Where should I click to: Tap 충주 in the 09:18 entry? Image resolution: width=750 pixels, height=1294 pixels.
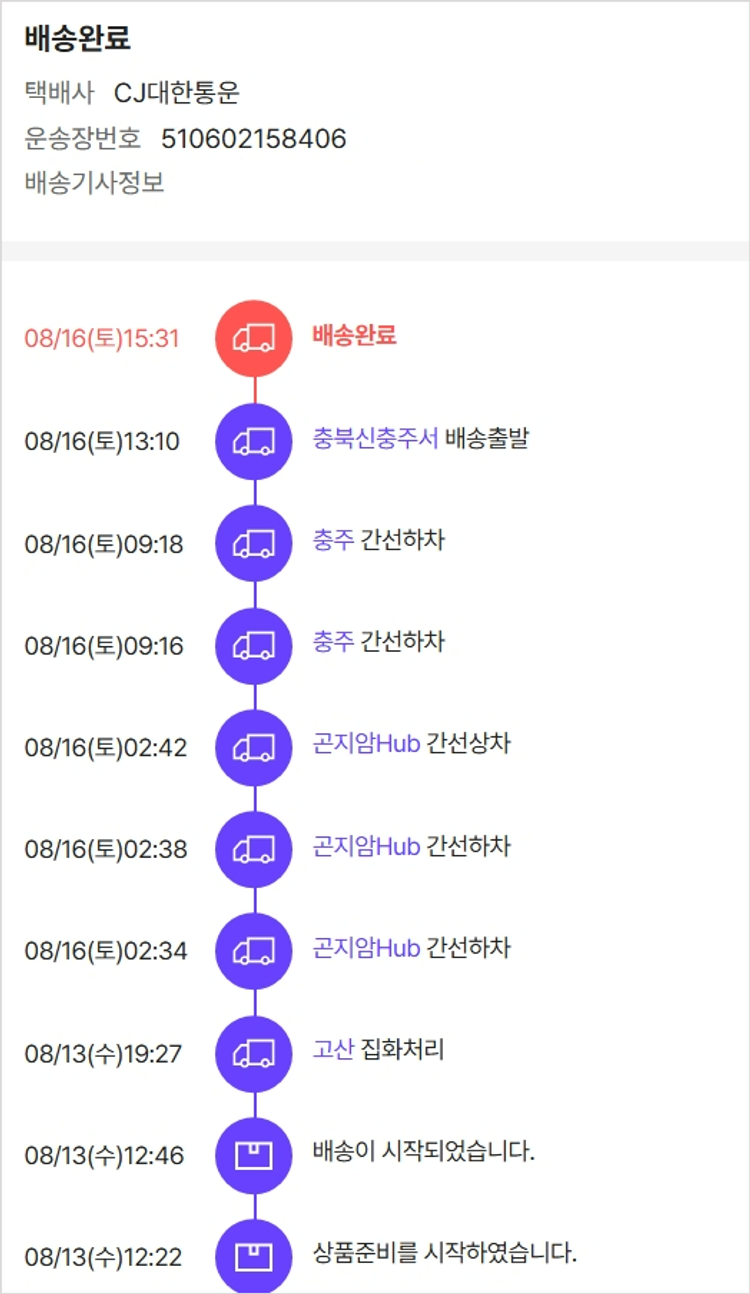[x=333, y=541]
